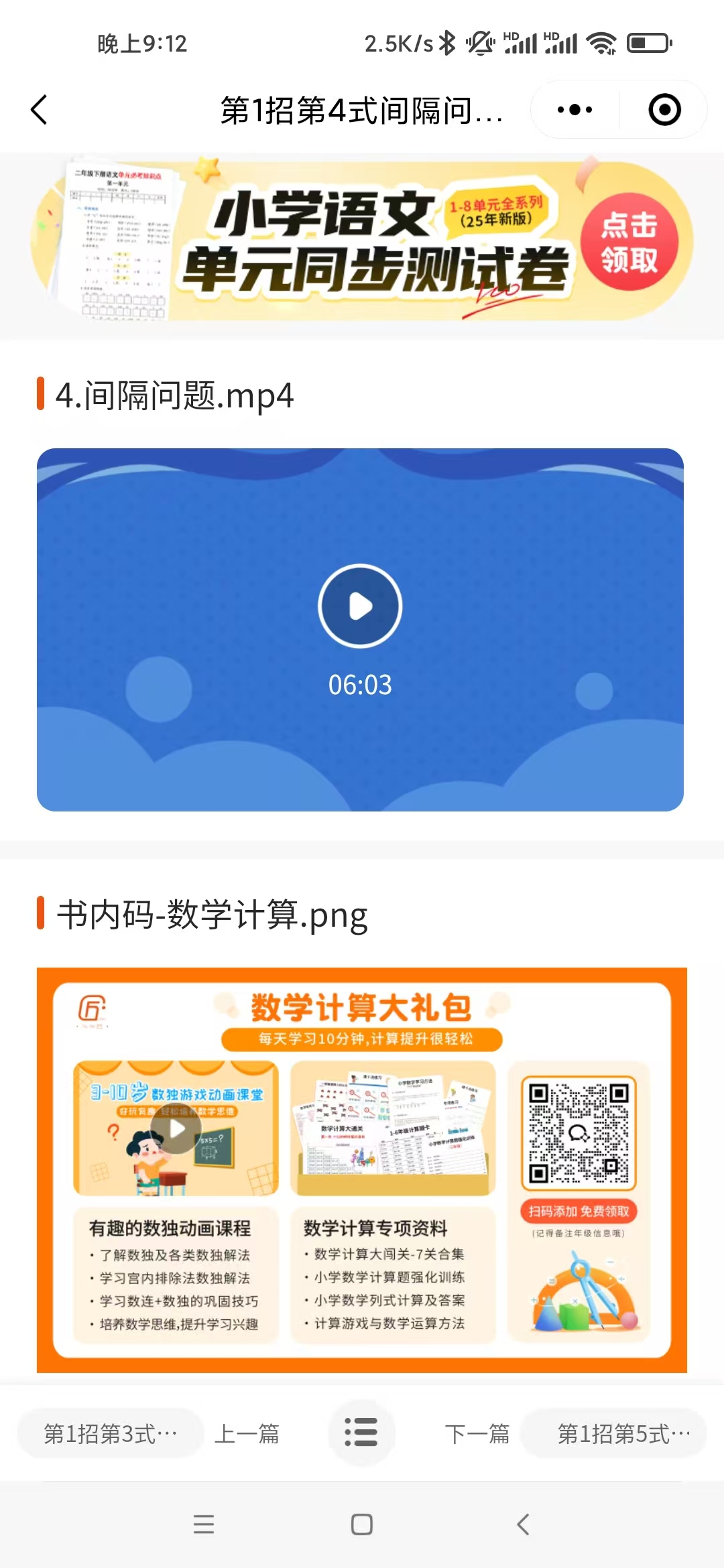Screen dimensions: 724x1568
Task: Tap the 06:03 video duration overlay
Action: (360, 684)
